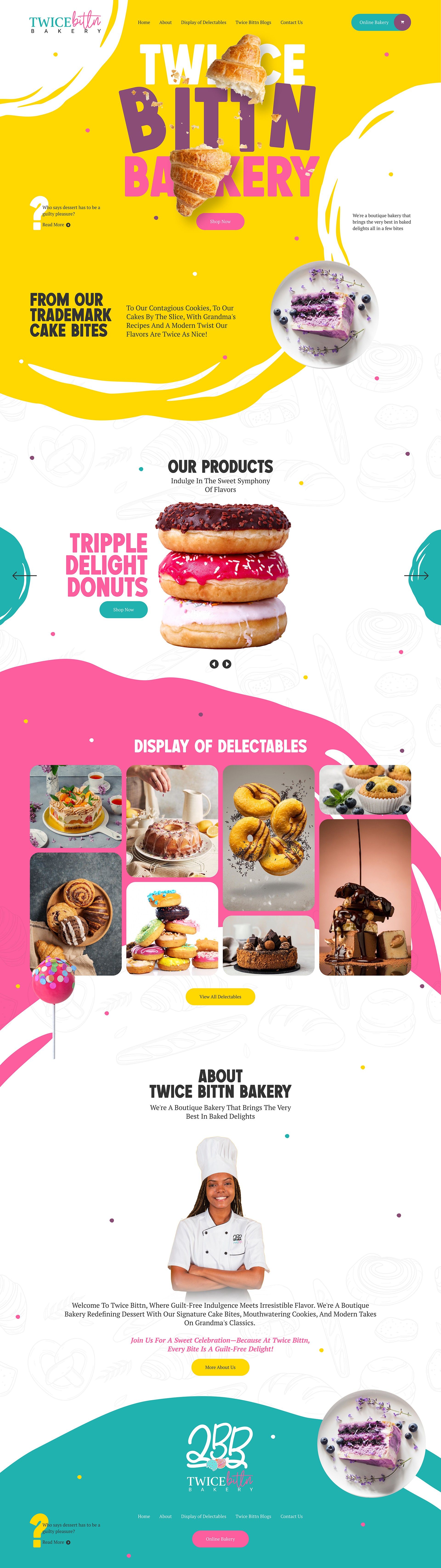Show next product with the long right arrow
This screenshot has width=441, height=1568.
417,575
